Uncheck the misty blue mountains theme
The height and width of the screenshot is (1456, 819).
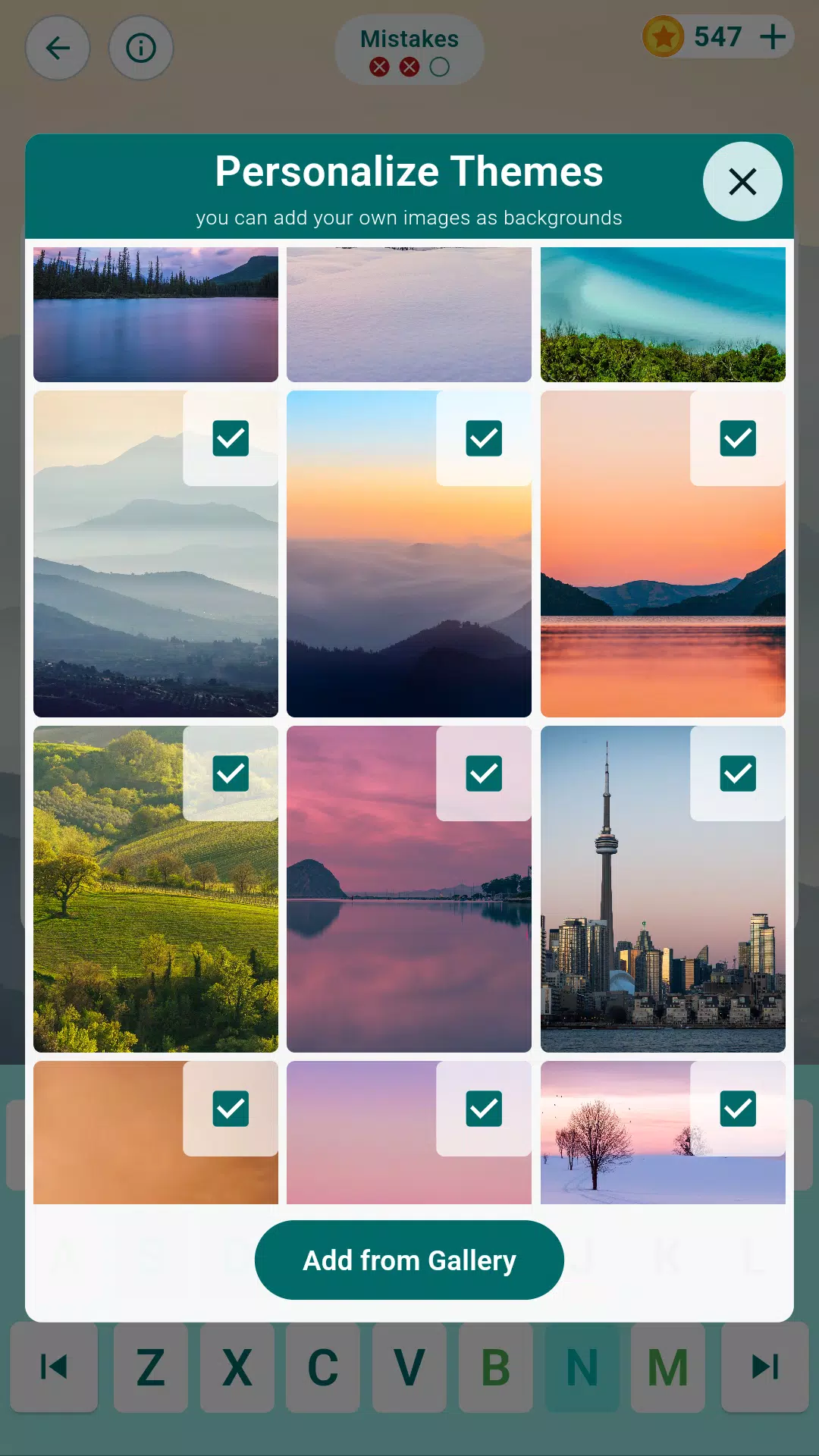tap(231, 438)
